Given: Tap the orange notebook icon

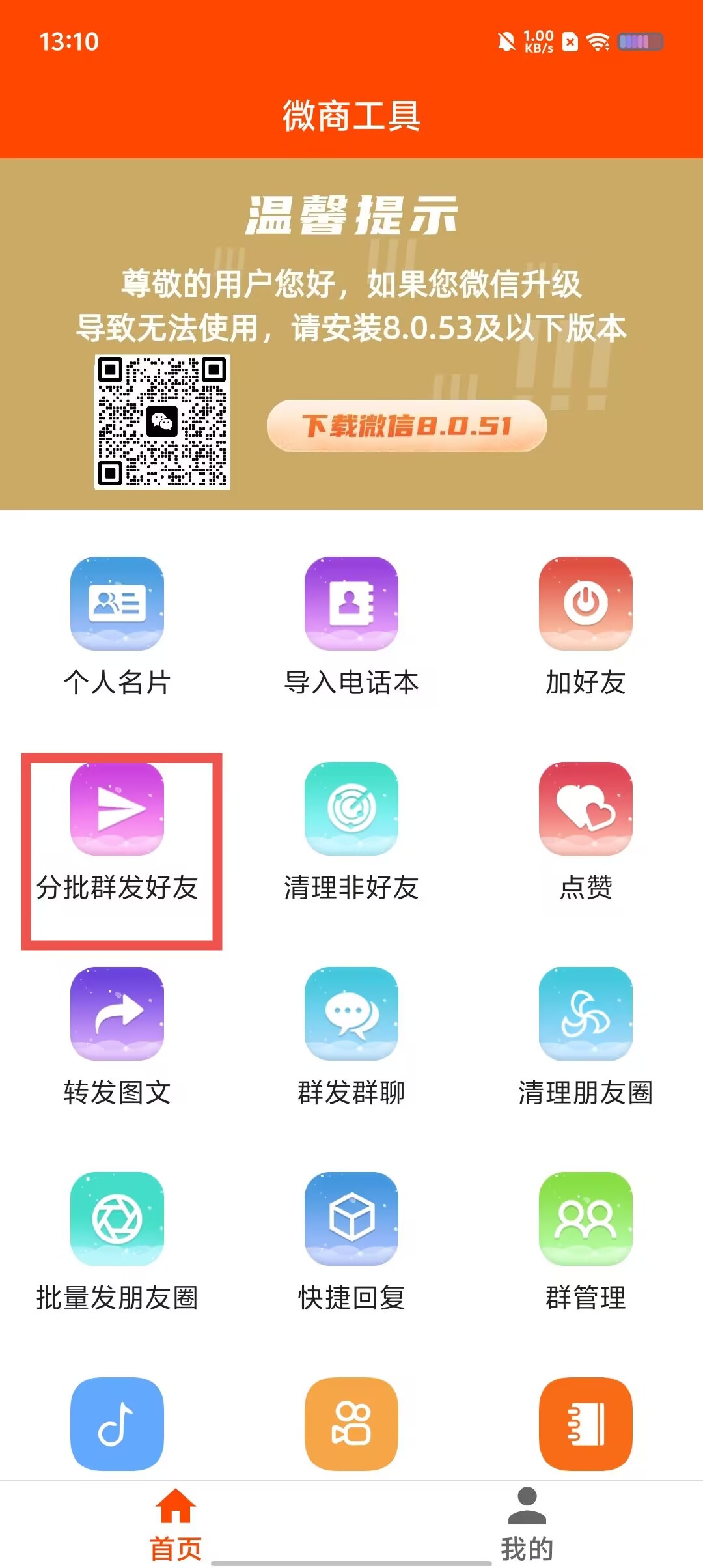Looking at the screenshot, I should click(x=585, y=1423).
